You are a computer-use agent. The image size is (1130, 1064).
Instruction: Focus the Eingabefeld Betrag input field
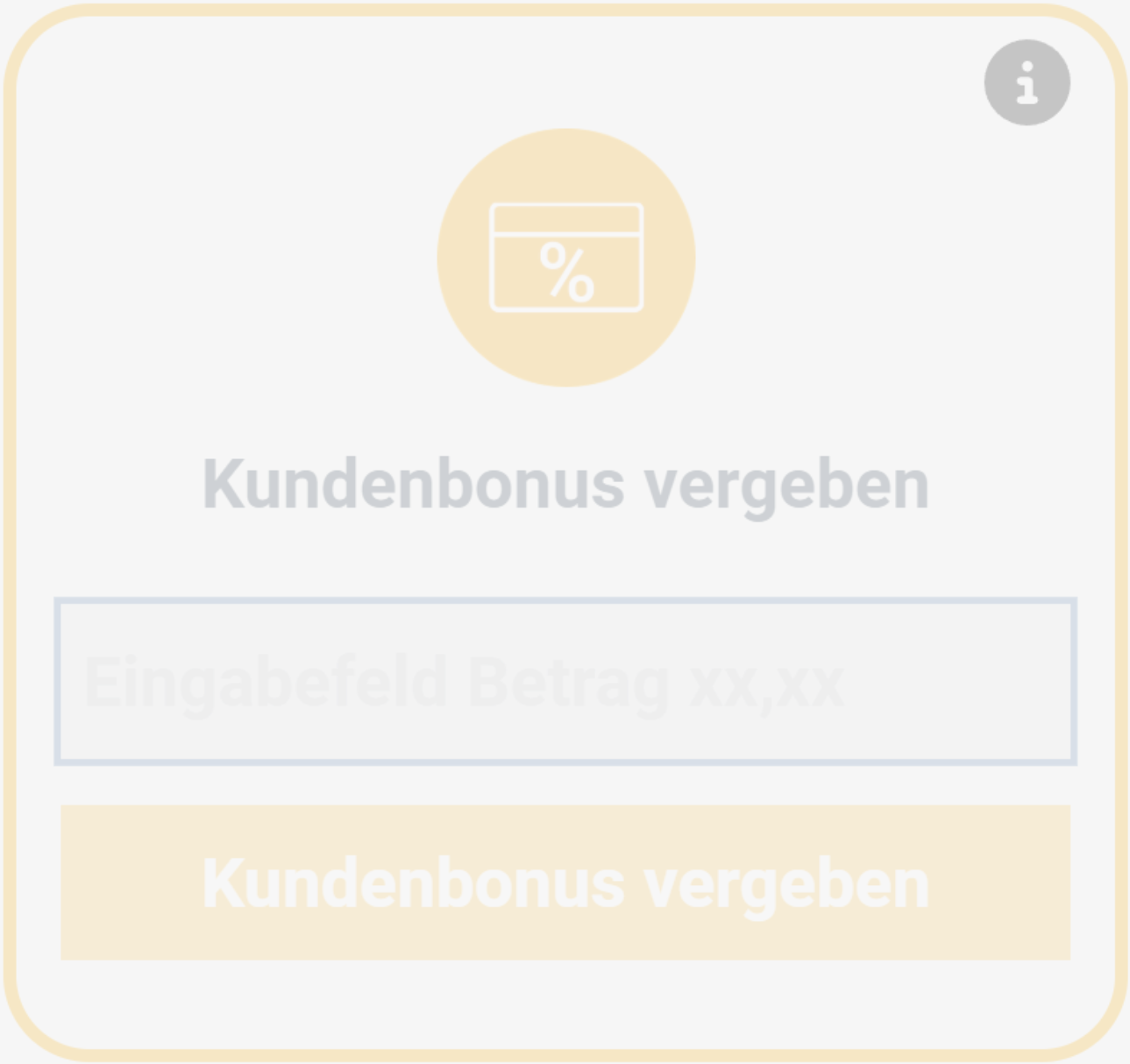(565, 681)
